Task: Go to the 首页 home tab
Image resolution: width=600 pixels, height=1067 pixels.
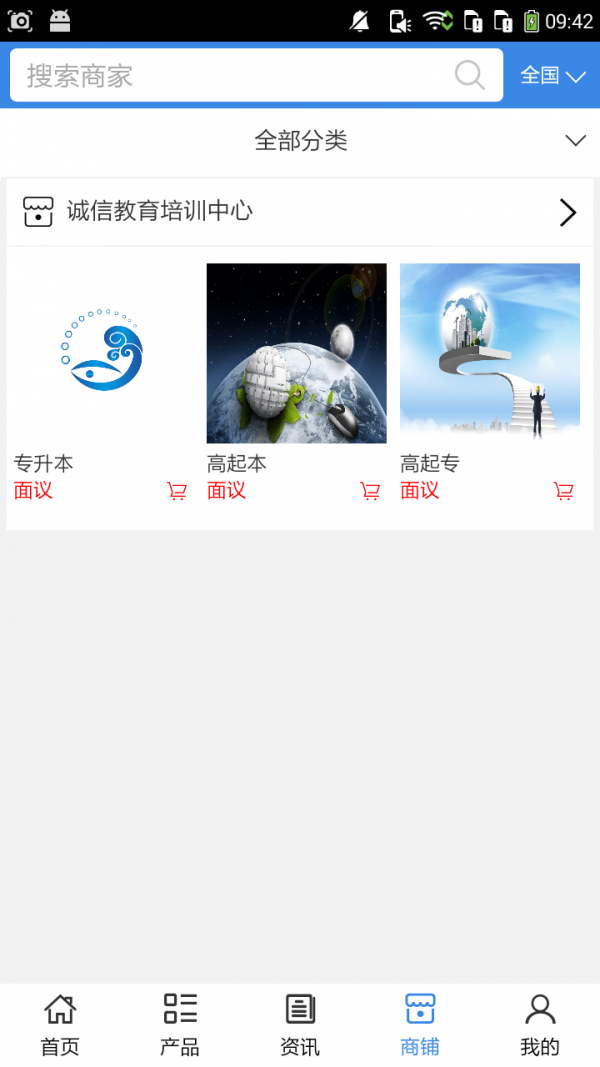Action: click(60, 1025)
